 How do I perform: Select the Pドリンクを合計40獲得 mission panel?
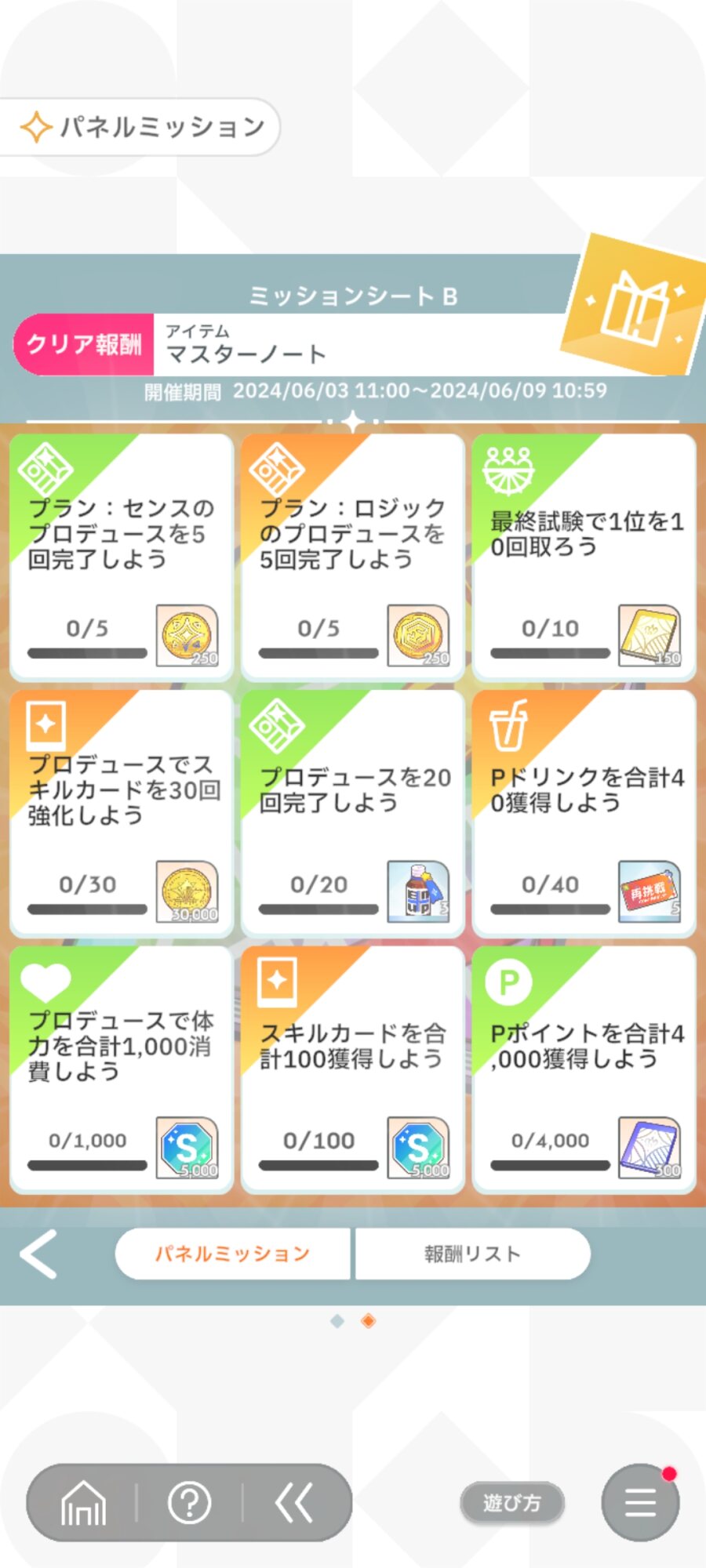tap(584, 813)
